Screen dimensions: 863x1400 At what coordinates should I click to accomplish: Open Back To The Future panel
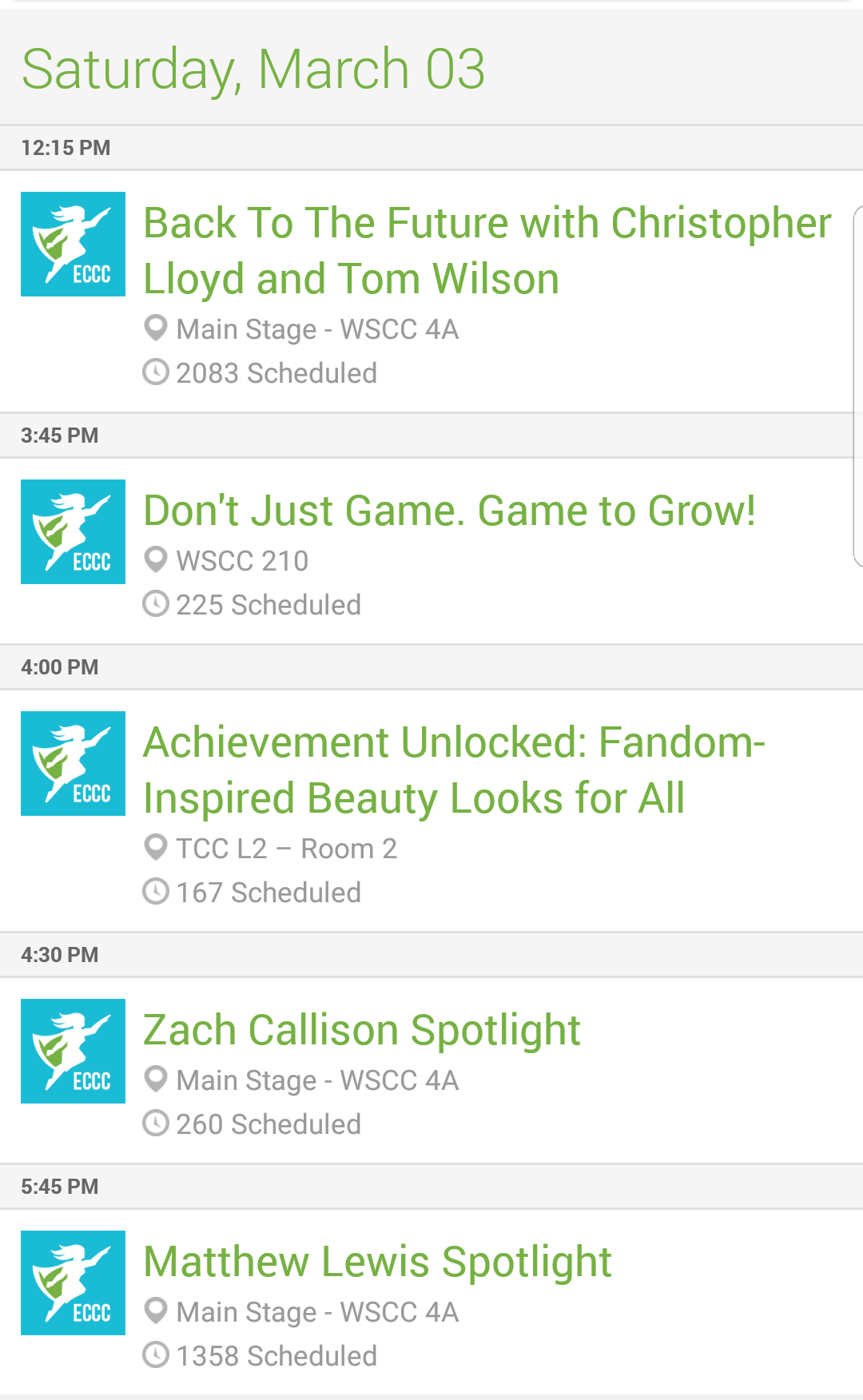point(486,251)
